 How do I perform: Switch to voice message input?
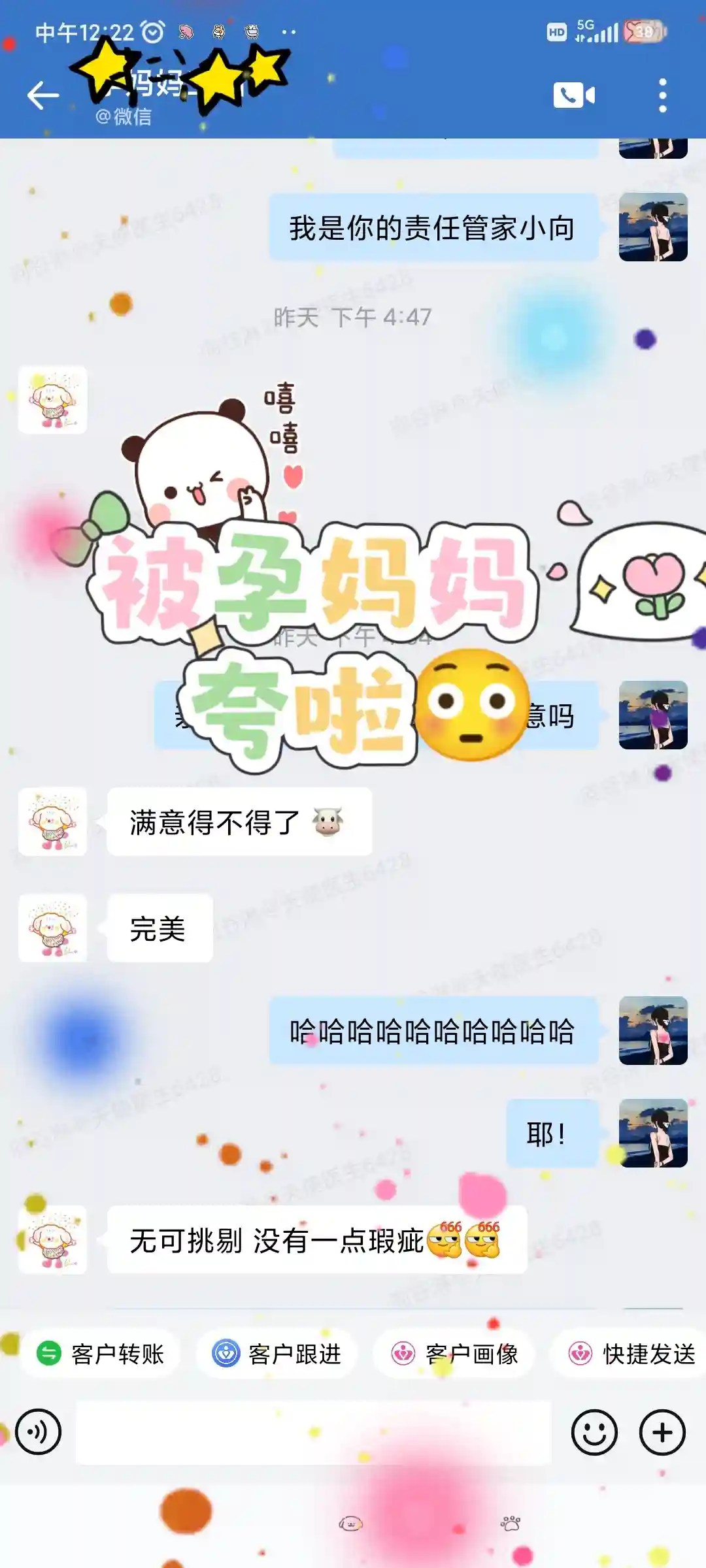(x=38, y=1432)
